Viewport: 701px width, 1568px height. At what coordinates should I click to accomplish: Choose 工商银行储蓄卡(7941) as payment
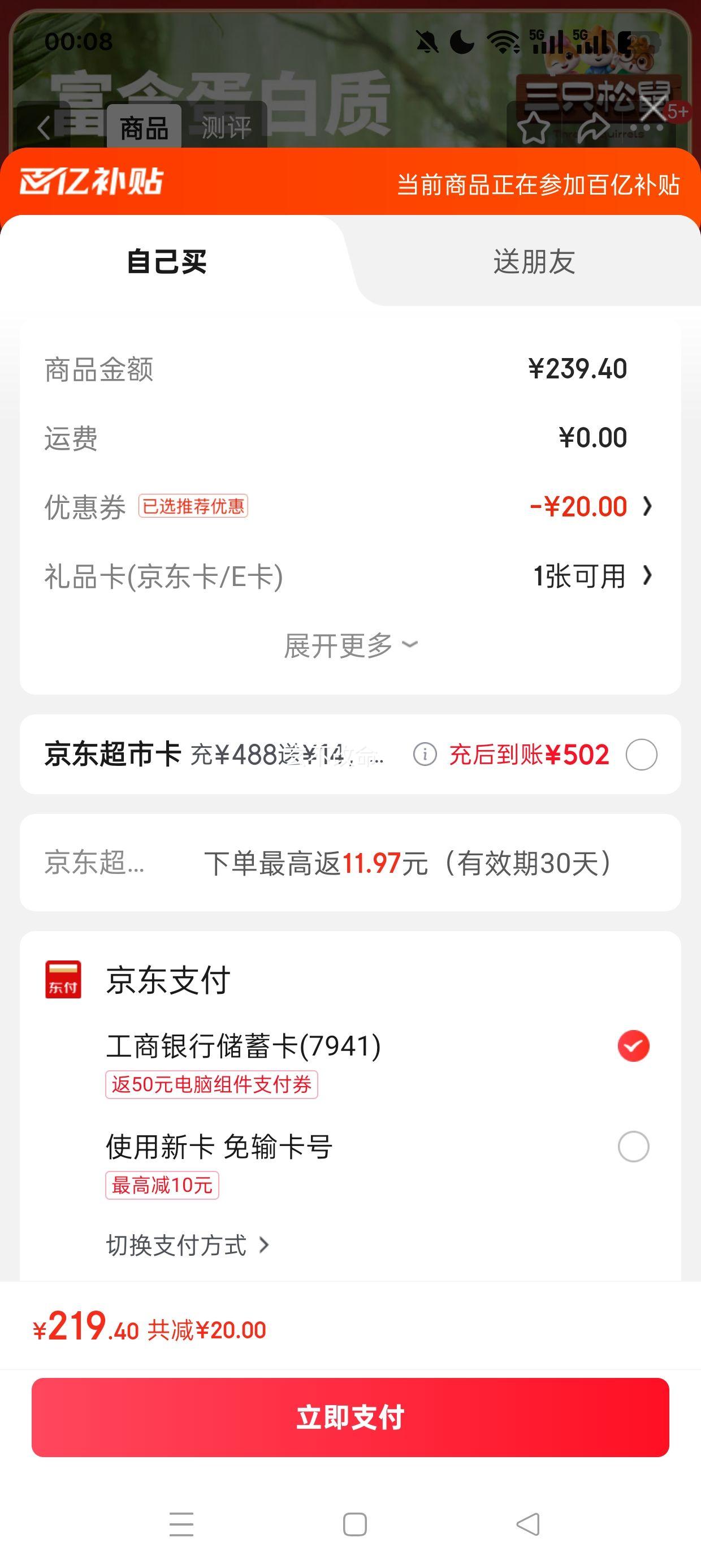pyautogui.click(x=633, y=1046)
